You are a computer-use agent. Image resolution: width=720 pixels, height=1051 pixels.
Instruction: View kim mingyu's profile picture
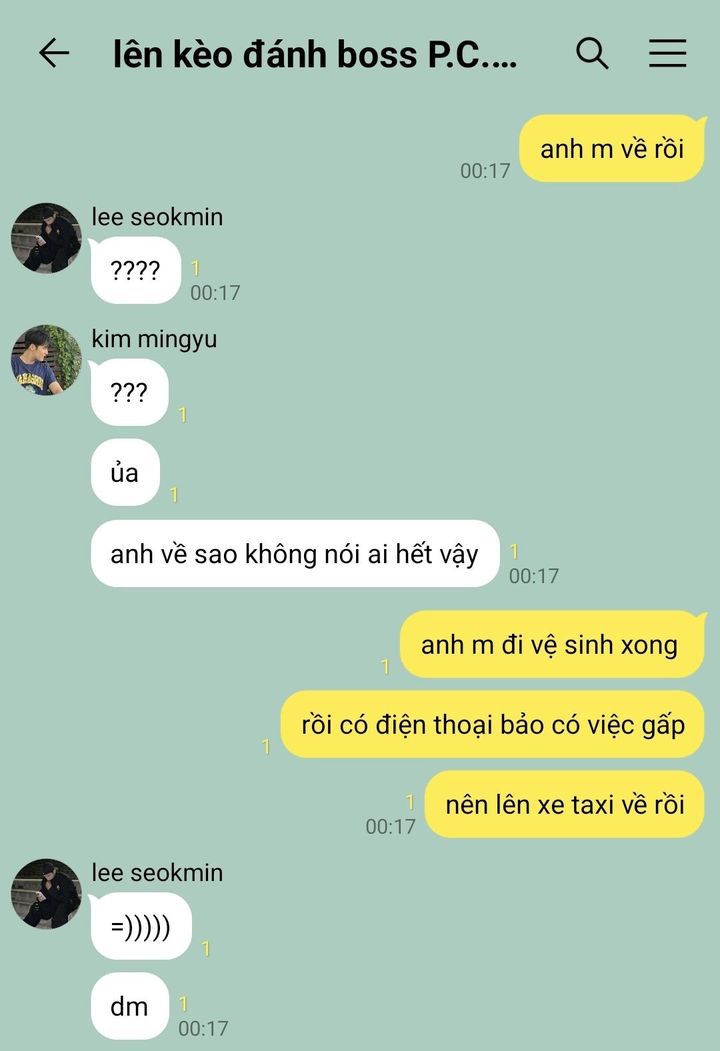point(46,360)
